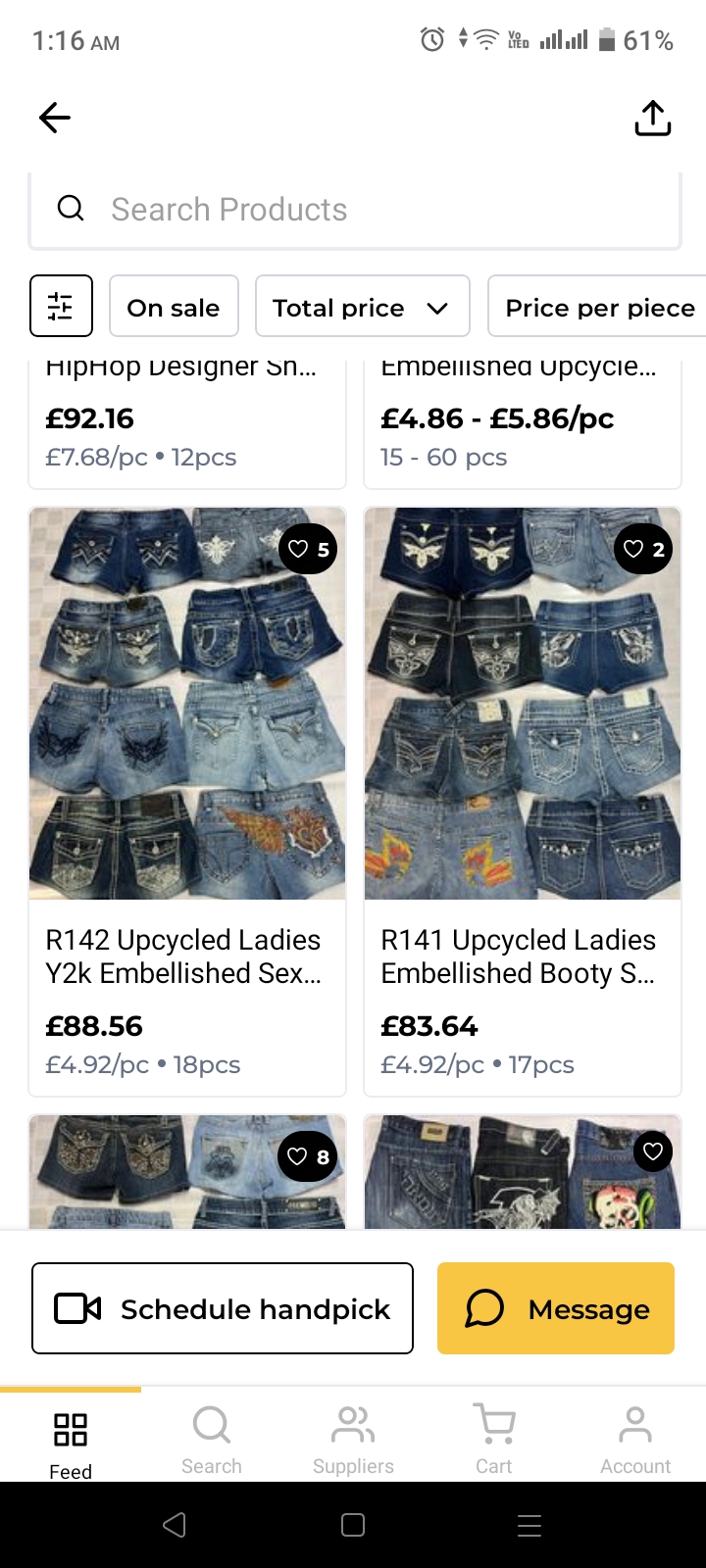Expand the Total price dropdown

coord(362,308)
